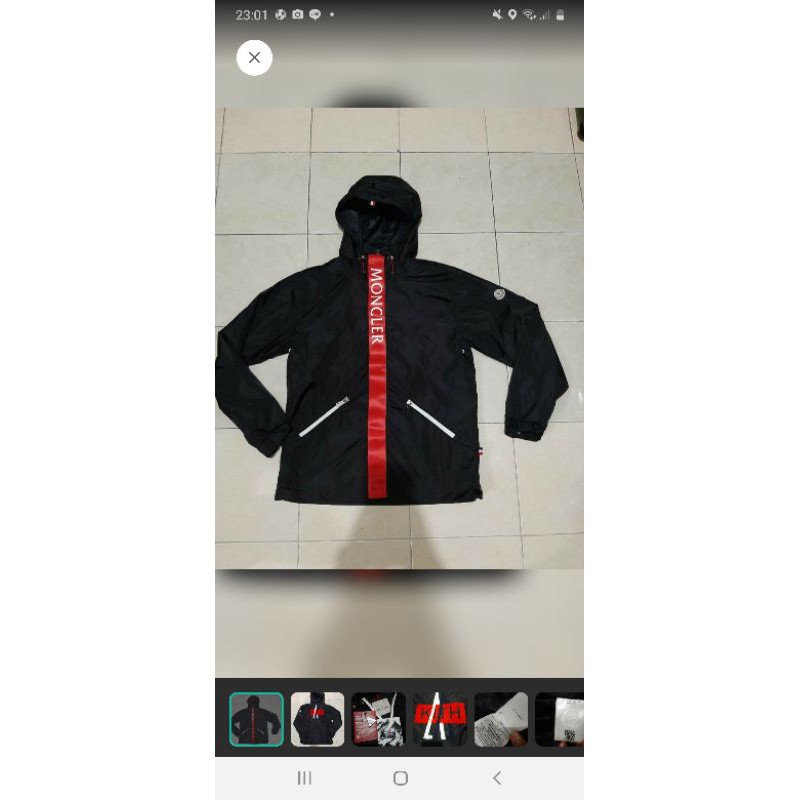Select the second thumbnail of the hoodie back
Image resolution: width=800 pixels, height=800 pixels.
(318, 719)
